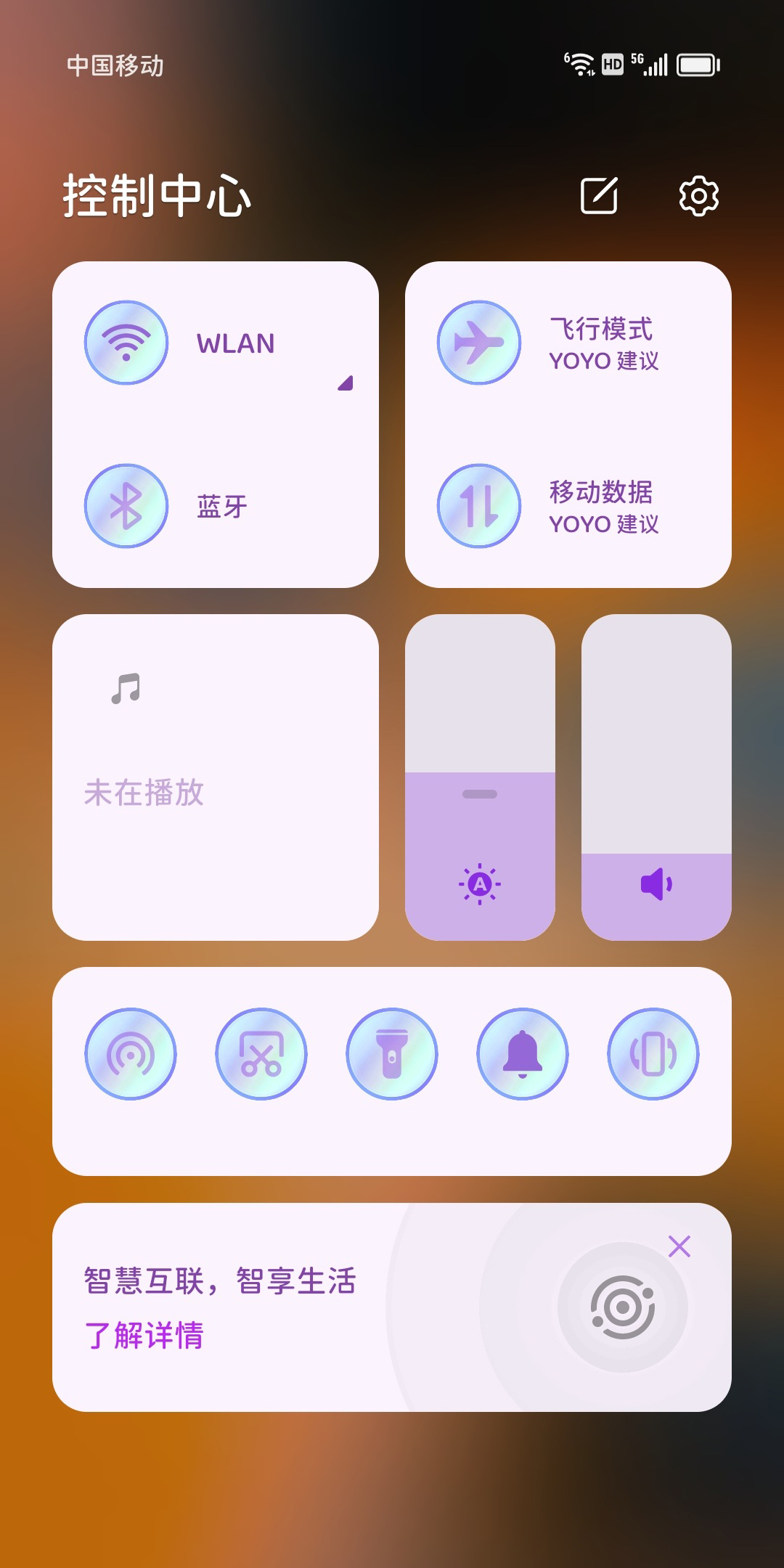784x1568 pixels.
Task: Turn on the flashlight
Action: (392, 1054)
